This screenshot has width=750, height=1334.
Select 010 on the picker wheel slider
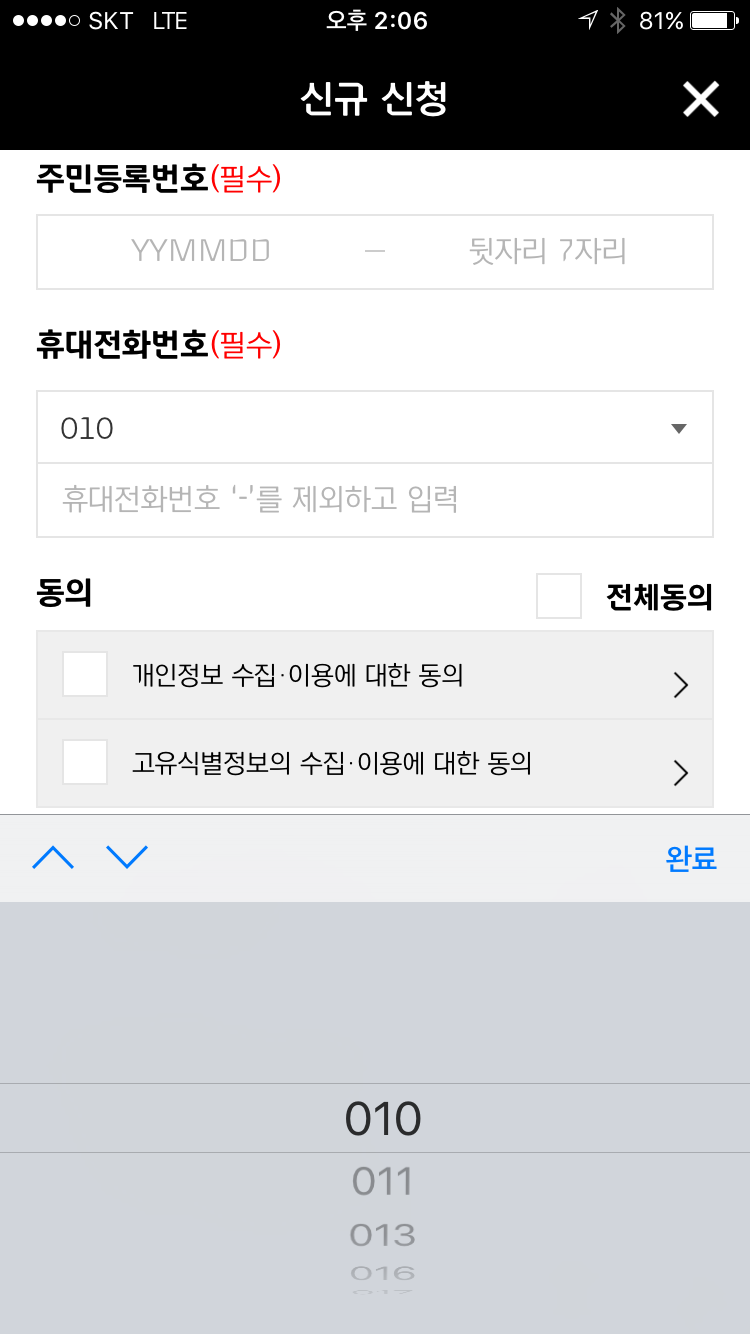click(x=383, y=1117)
